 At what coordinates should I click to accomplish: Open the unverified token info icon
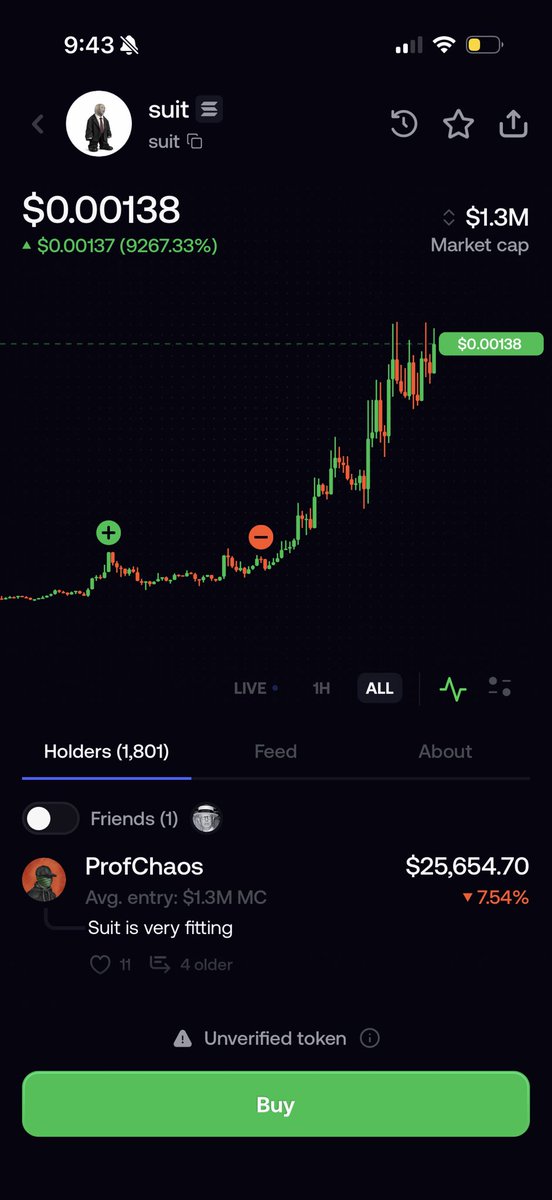coord(369,1038)
